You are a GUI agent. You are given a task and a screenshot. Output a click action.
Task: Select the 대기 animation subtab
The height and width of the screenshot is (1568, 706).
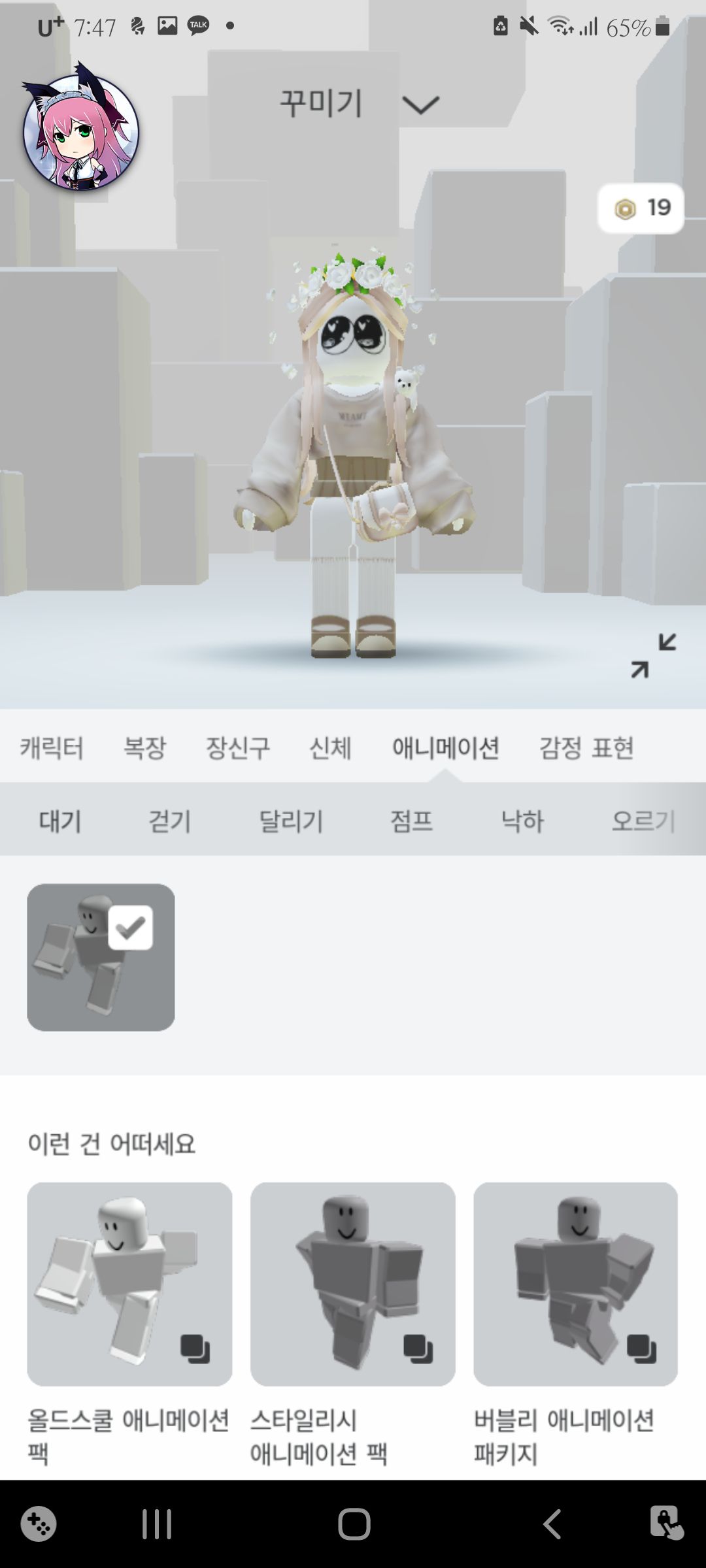pyautogui.click(x=60, y=821)
